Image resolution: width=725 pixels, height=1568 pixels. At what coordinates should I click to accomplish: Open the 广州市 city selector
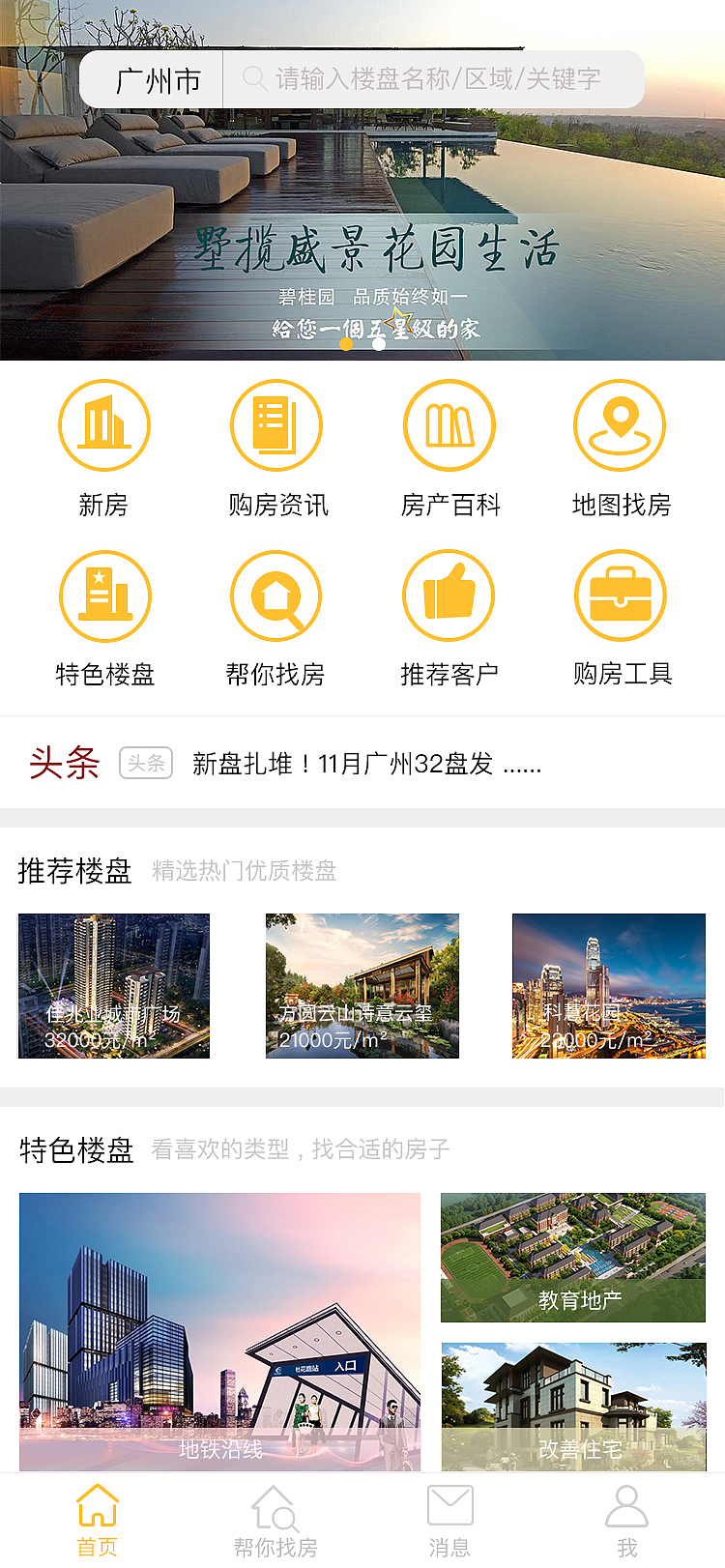pyautogui.click(x=155, y=80)
